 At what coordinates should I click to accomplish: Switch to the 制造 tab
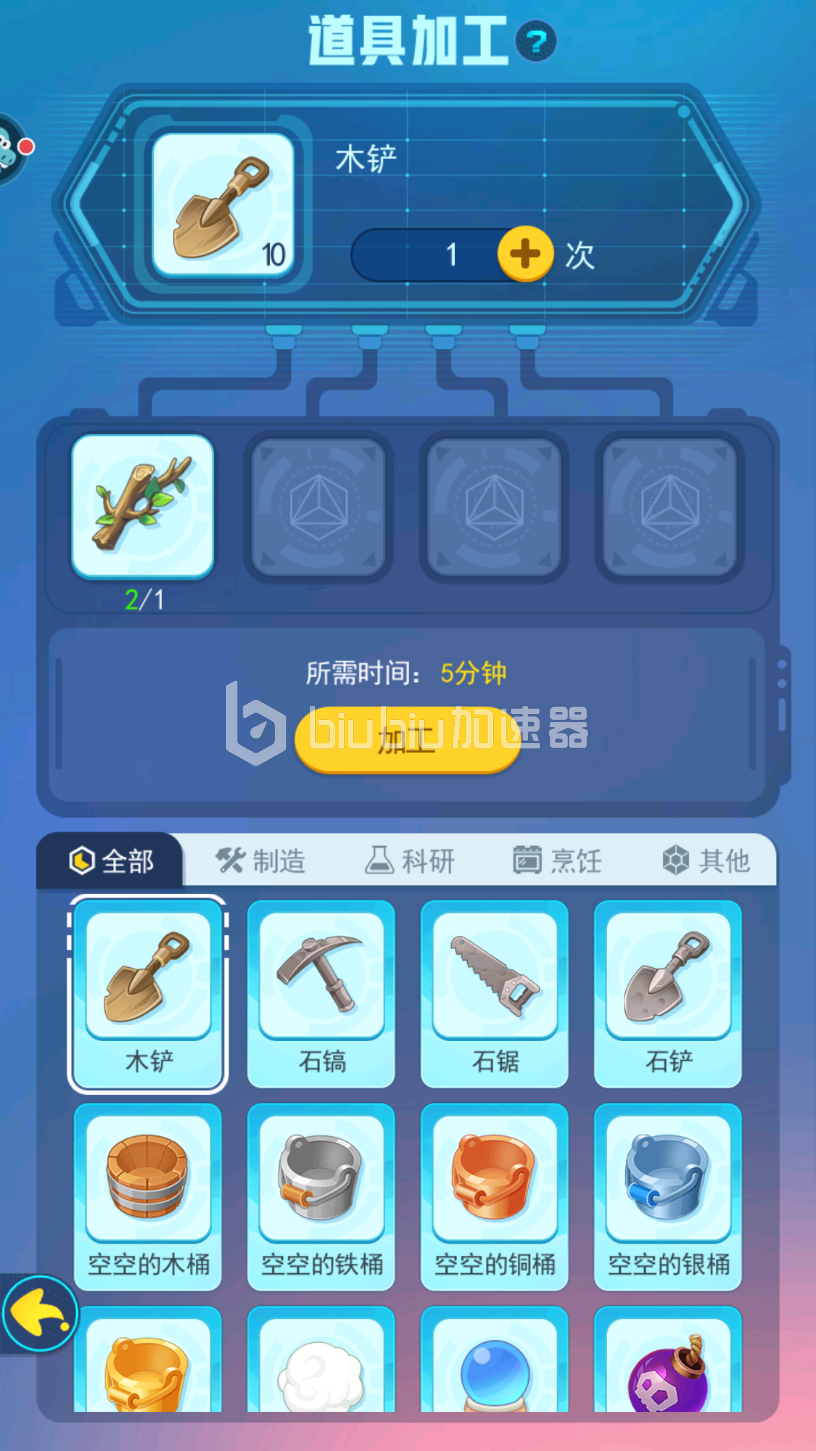261,861
